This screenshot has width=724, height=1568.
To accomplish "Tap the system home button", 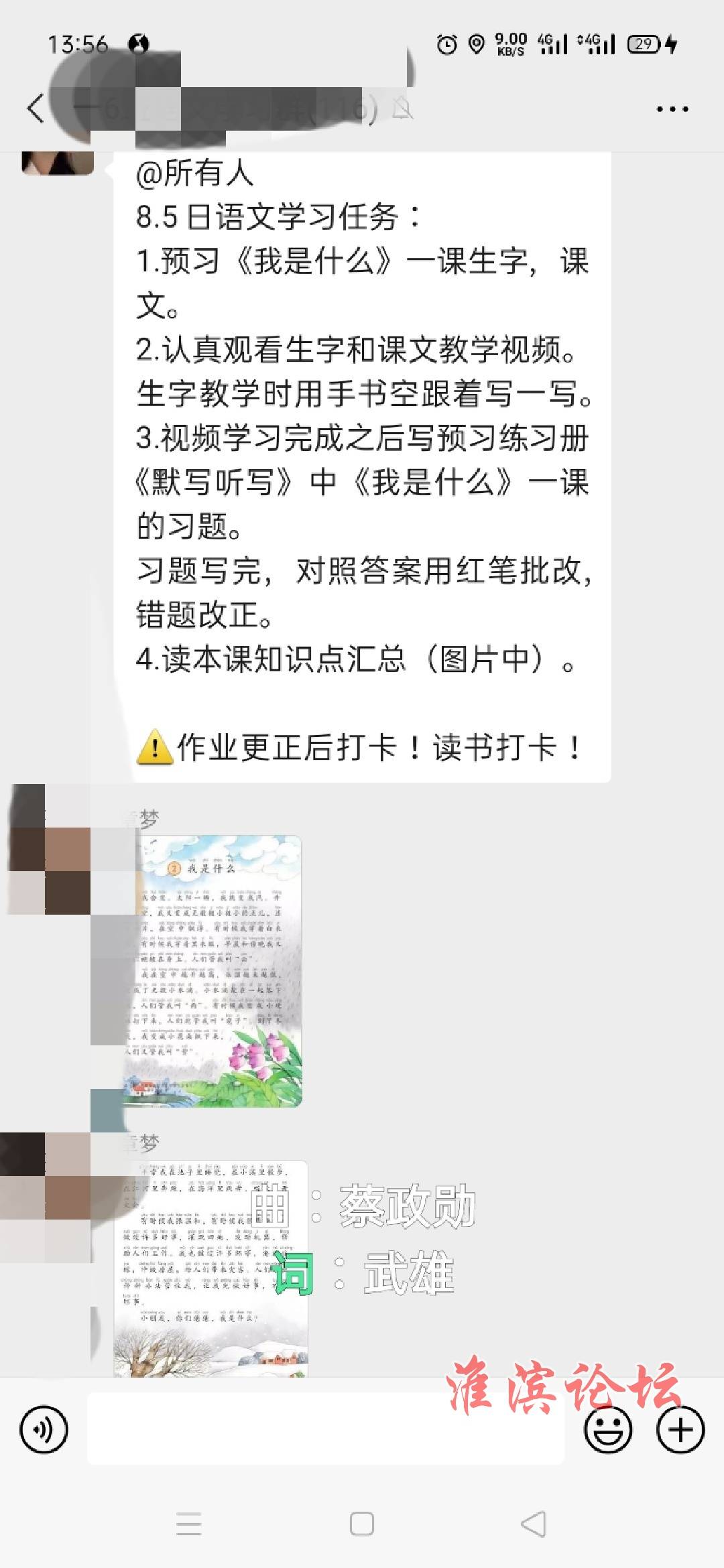I will 362,1524.
